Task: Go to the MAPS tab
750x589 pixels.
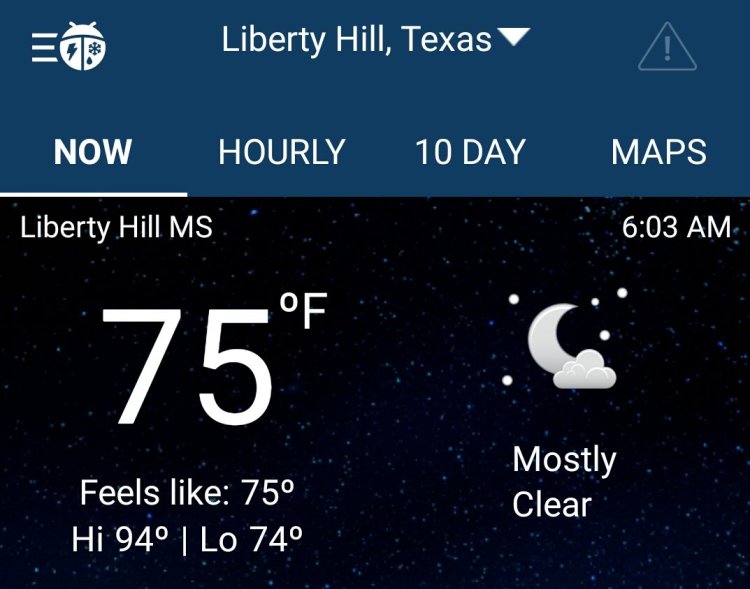Action: (658, 152)
